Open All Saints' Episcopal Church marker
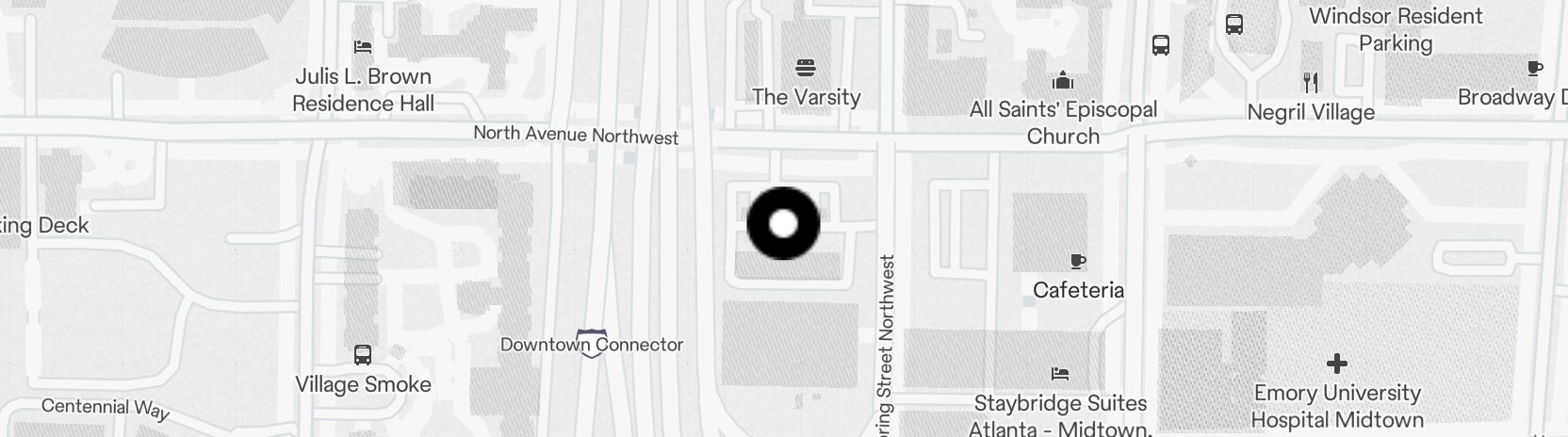This screenshot has height=437, width=1568. point(1063,80)
